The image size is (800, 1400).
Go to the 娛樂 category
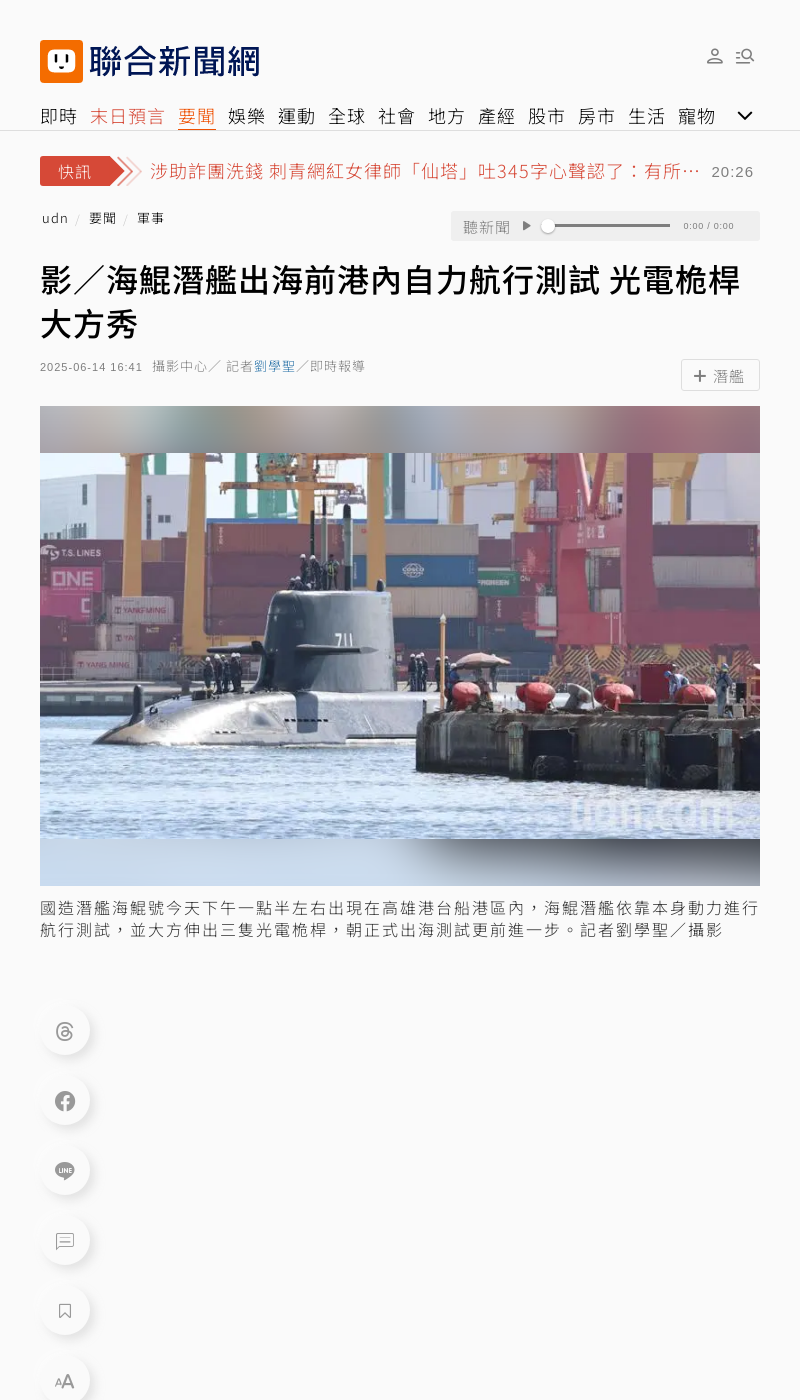point(247,116)
